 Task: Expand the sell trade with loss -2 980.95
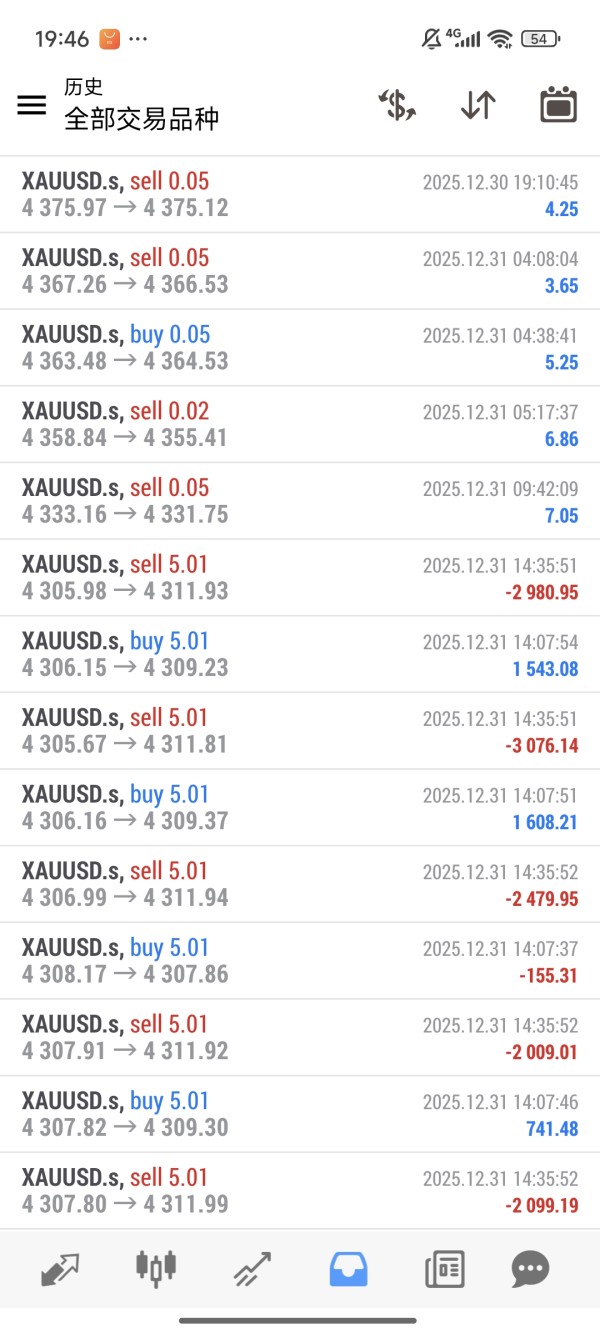pyautogui.click(x=300, y=578)
